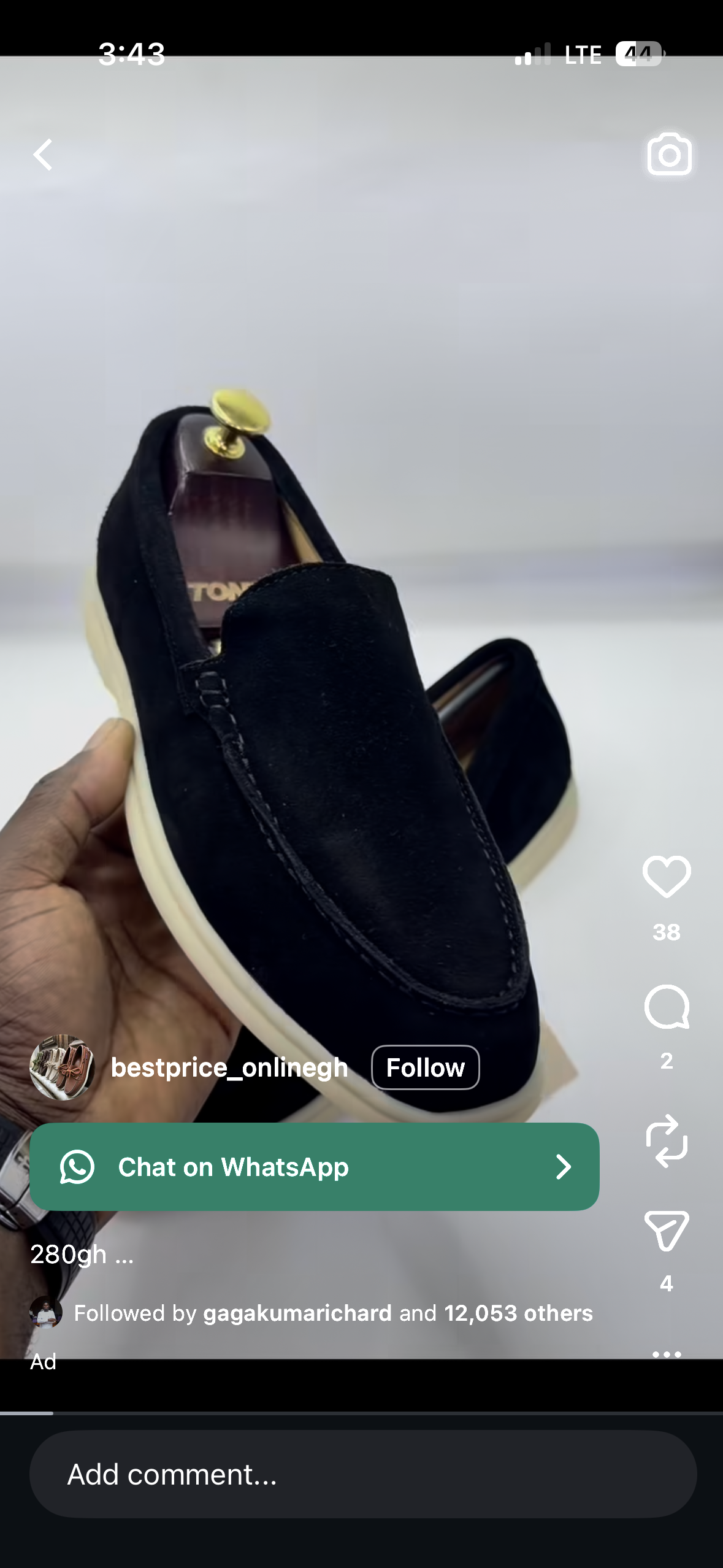Like this reel with the heart

(667, 877)
